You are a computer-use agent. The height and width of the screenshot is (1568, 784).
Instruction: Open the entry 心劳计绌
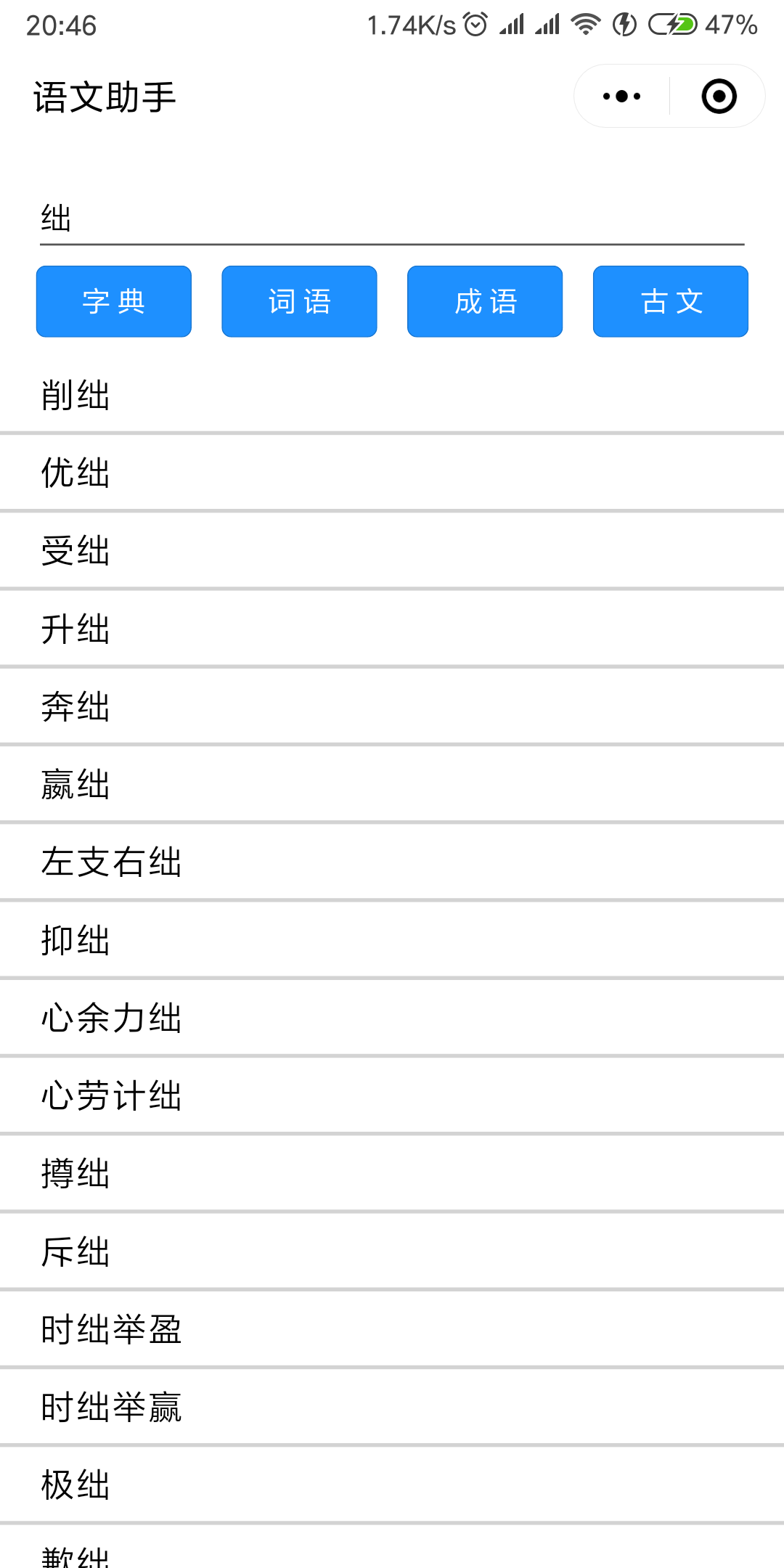click(x=112, y=1095)
